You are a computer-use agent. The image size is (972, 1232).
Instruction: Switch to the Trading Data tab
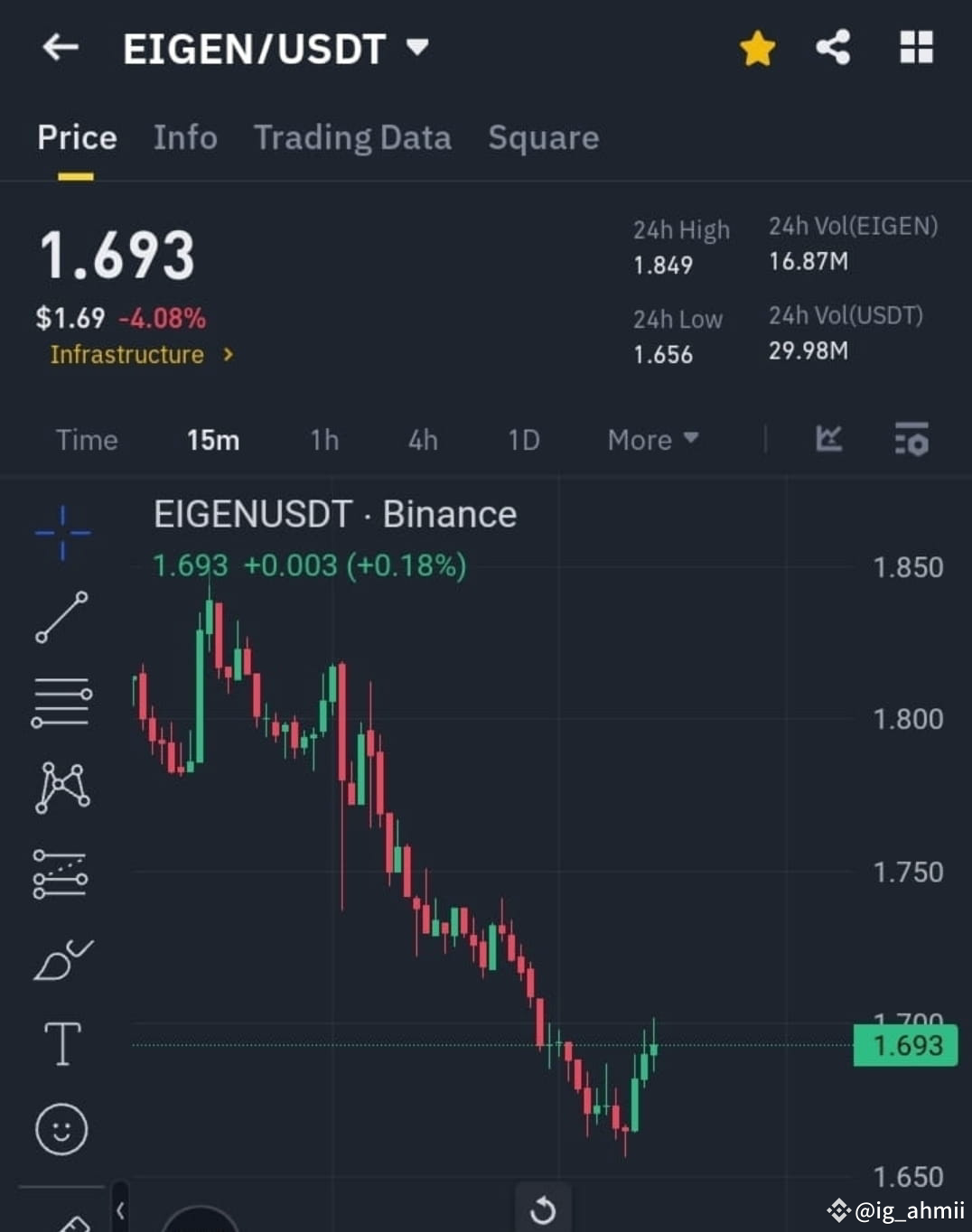(353, 137)
